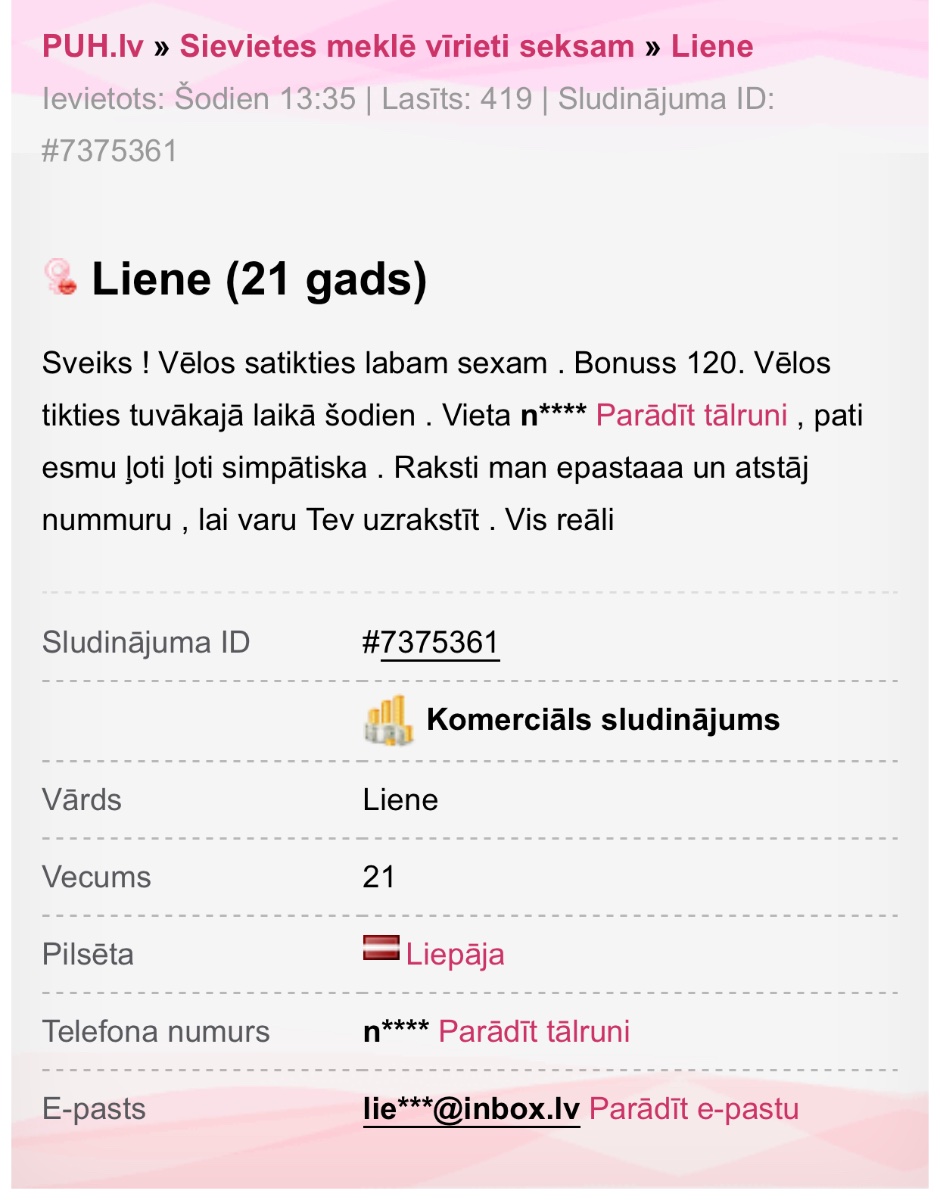Image resolution: width=940 pixels, height=1200 pixels.
Task: Open the underlined listing ID 7375361 link
Action: pyautogui.click(x=439, y=643)
